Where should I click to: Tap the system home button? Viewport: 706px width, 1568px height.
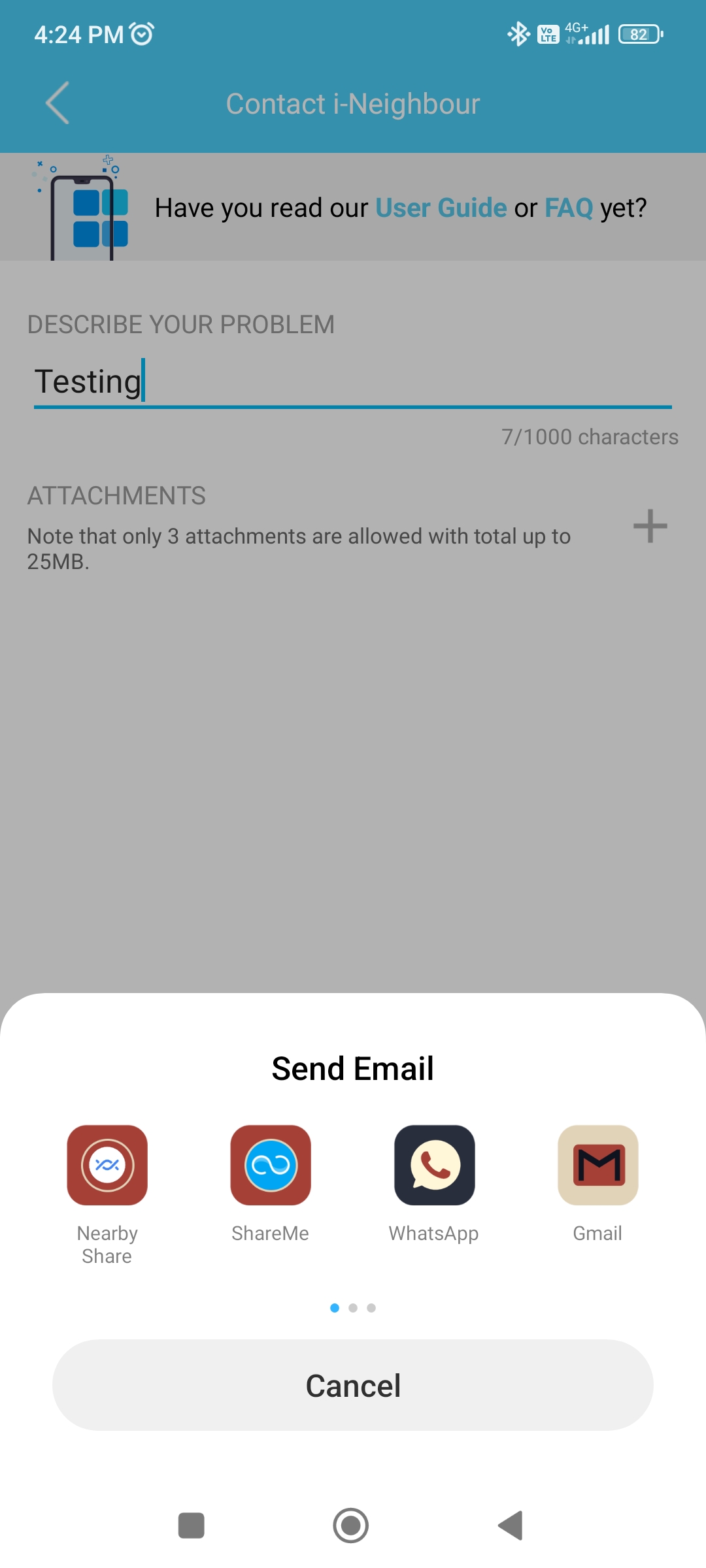pyautogui.click(x=351, y=1526)
